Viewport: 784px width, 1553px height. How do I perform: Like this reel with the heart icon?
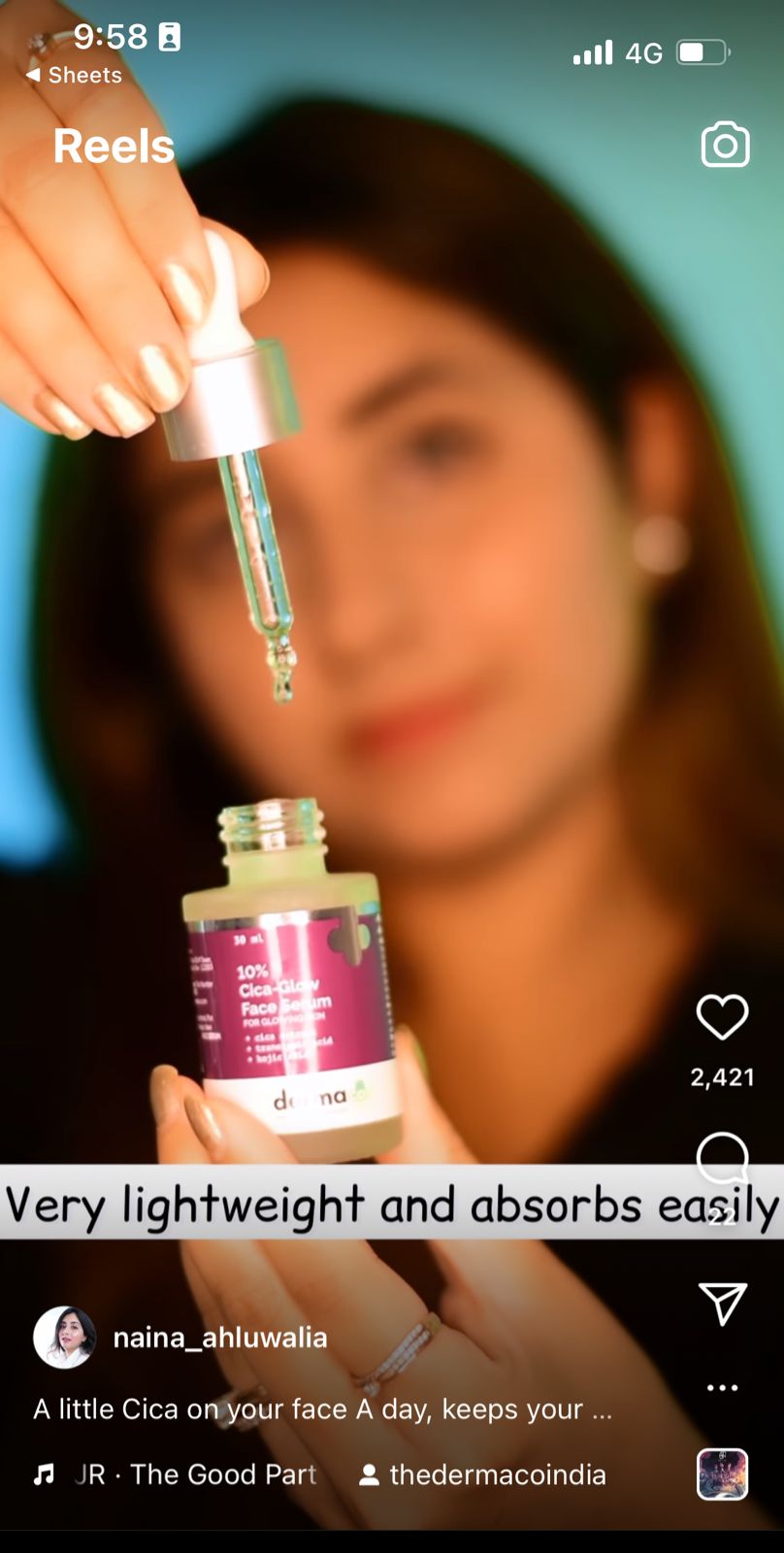[722, 1017]
